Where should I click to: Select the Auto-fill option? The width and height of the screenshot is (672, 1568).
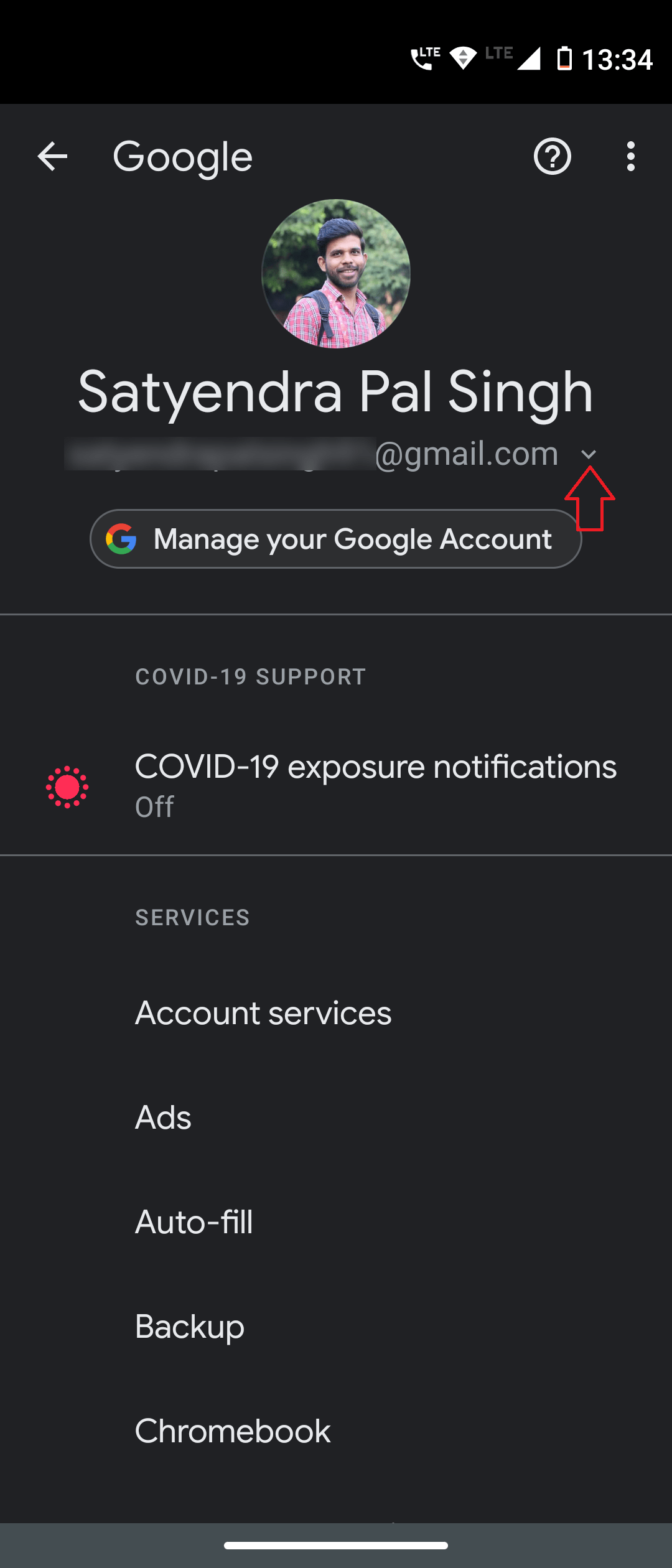(x=194, y=1222)
